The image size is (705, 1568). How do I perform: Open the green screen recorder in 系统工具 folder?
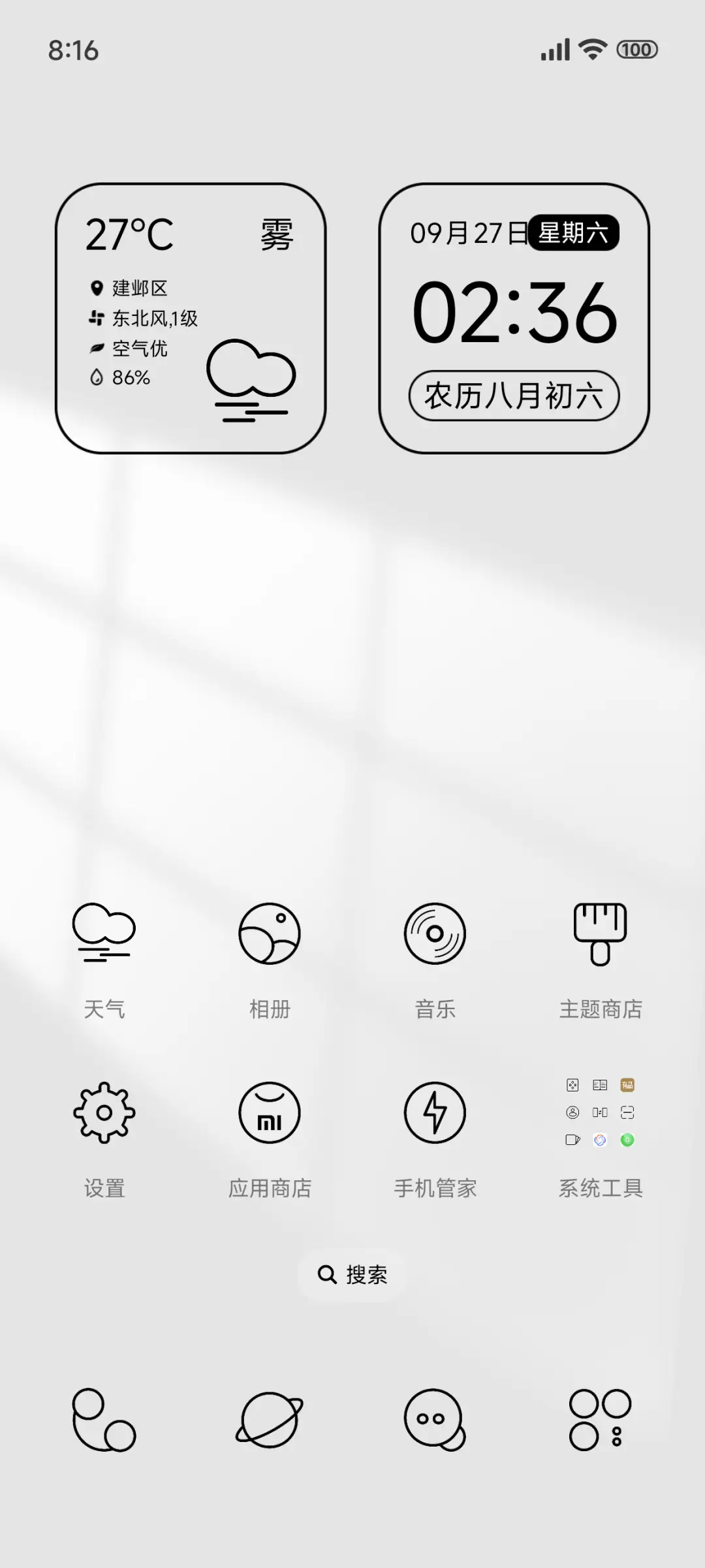pyautogui.click(x=626, y=1140)
